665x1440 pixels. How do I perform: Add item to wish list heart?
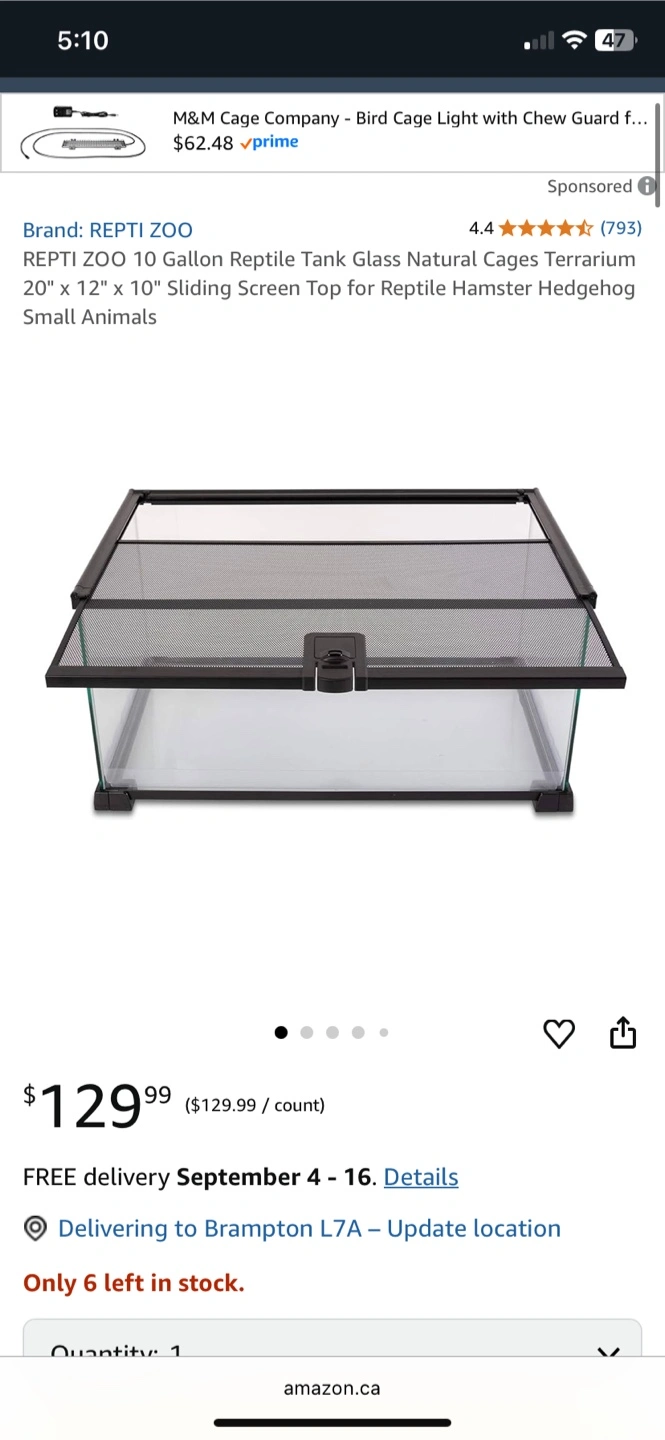tap(558, 1033)
